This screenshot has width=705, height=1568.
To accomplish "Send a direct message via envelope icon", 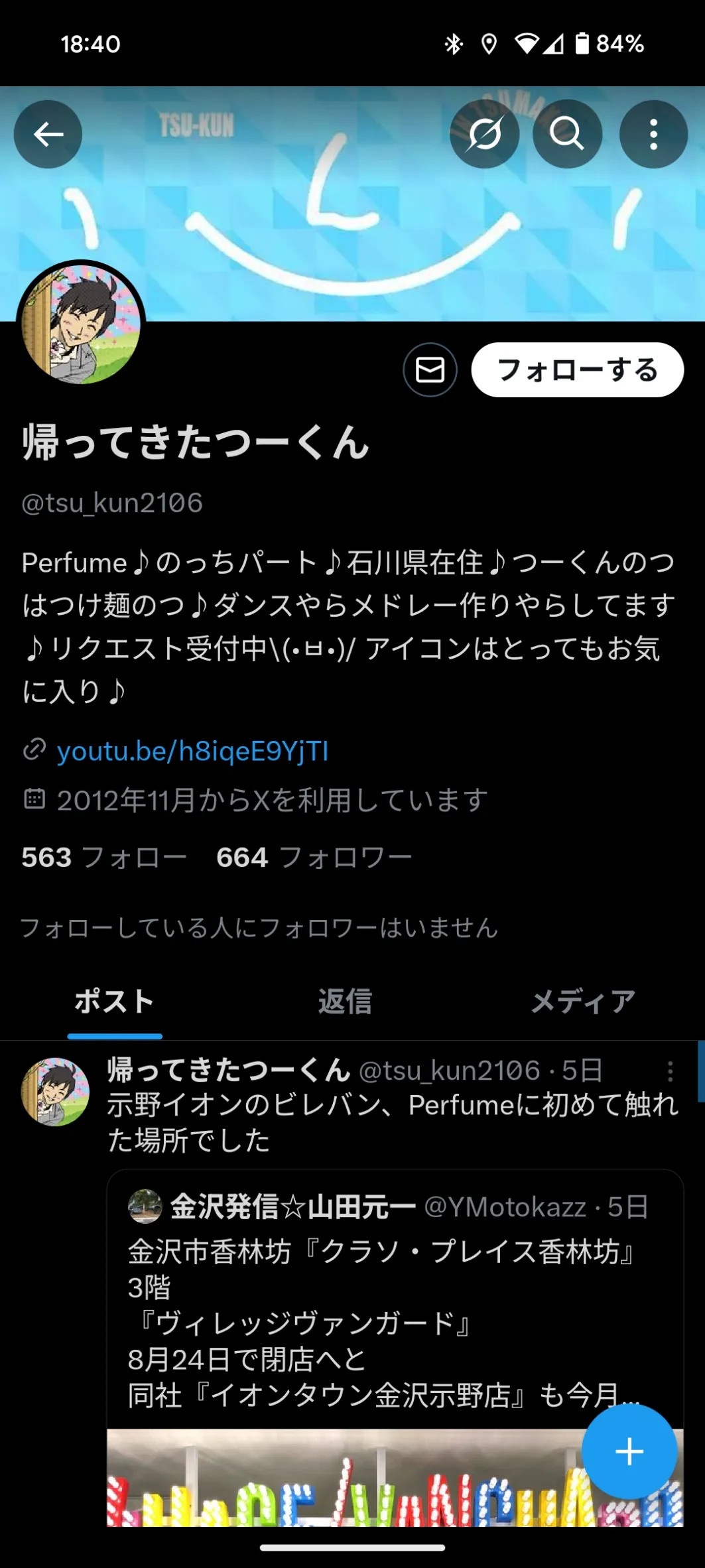I will pos(430,369).
